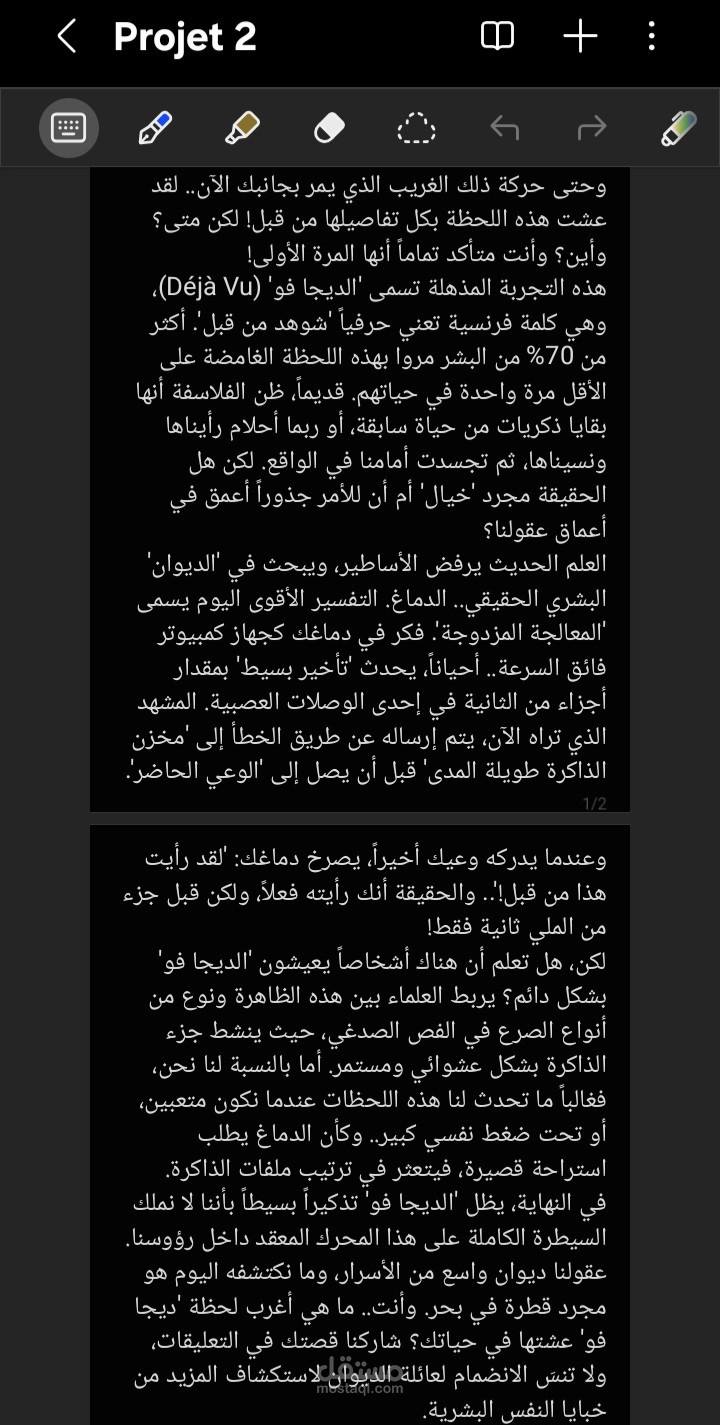The width and height of the screenshot is (720, 1425).
Task: Select the highlighter tool
Action: pyautogui.click(x=242, y=127)
